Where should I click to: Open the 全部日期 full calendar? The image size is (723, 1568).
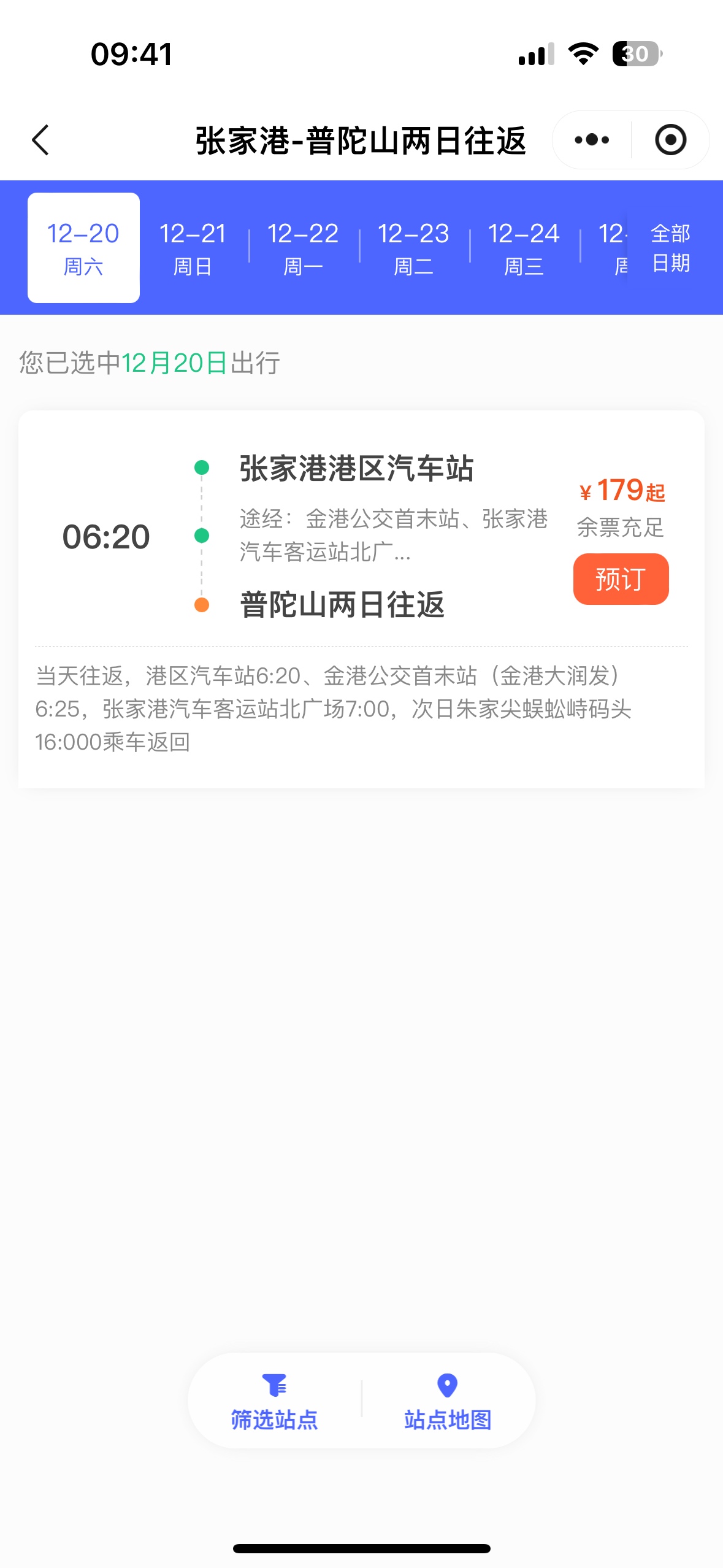pyautogui.click(x=670, y=248)
